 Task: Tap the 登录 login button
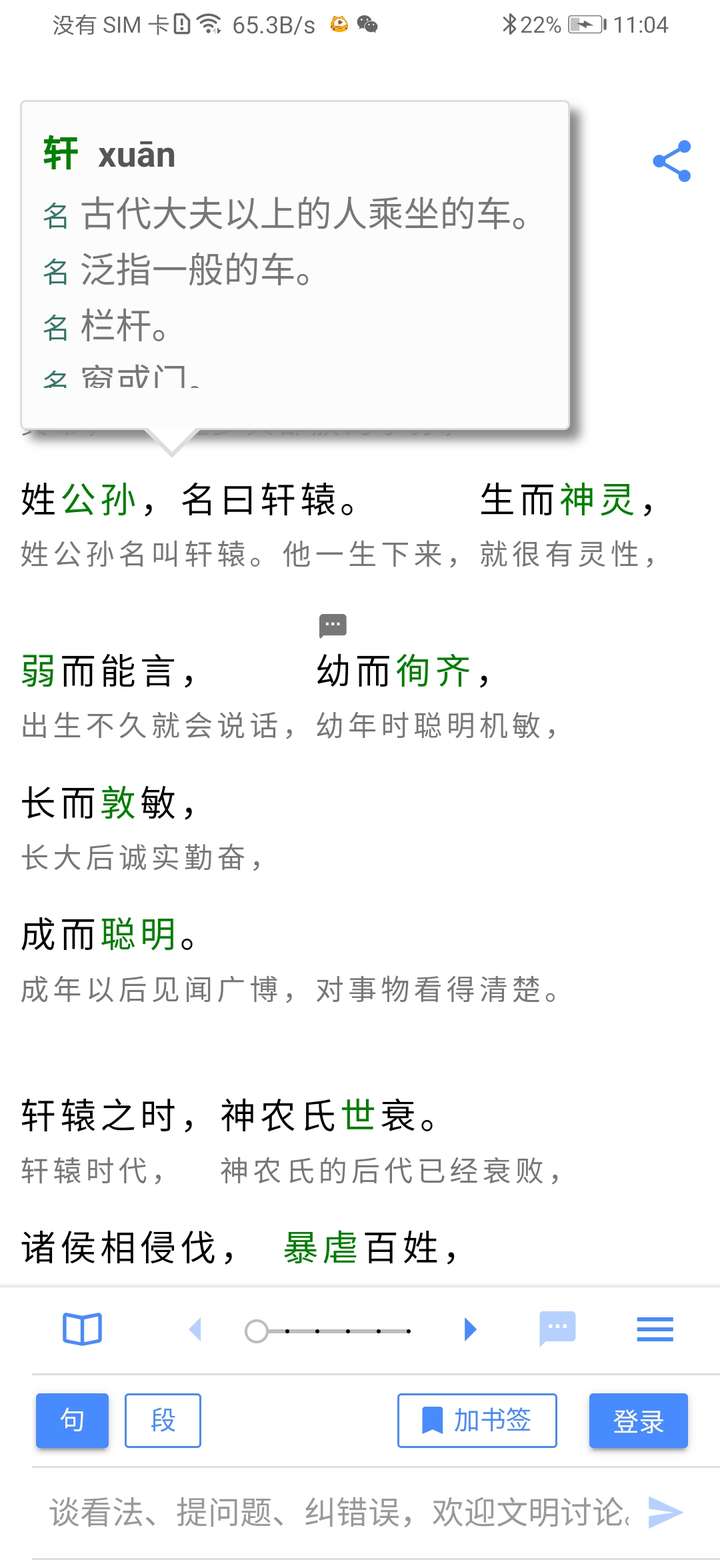(x=638, y=1420)
